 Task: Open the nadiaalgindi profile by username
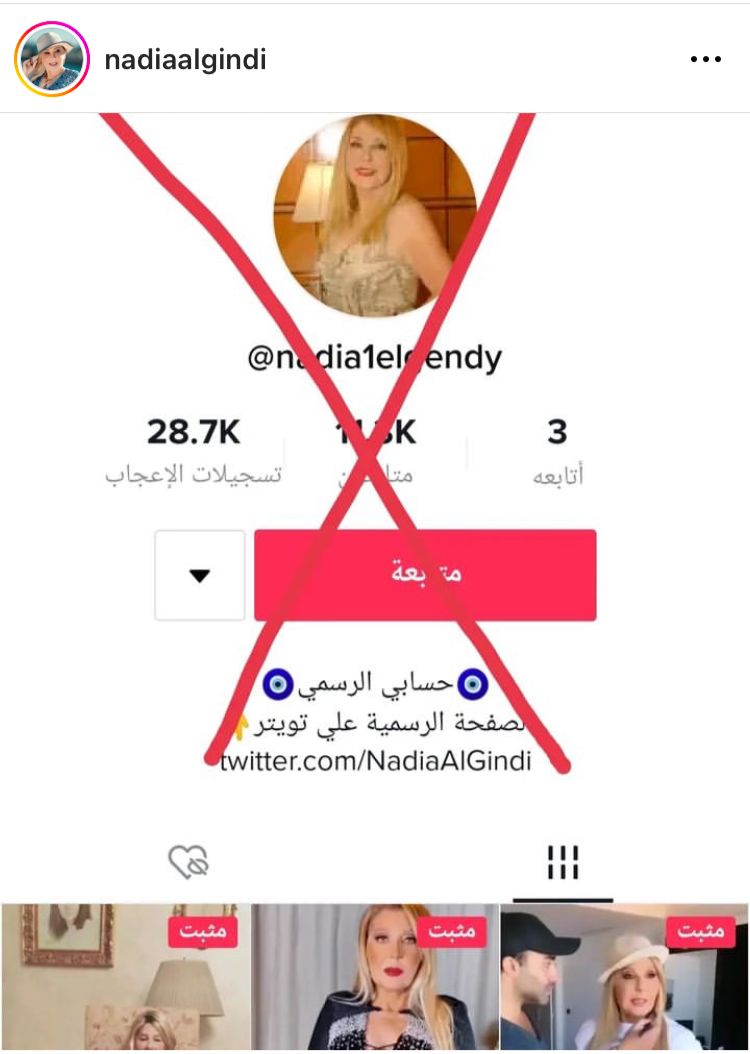[185, 60]
